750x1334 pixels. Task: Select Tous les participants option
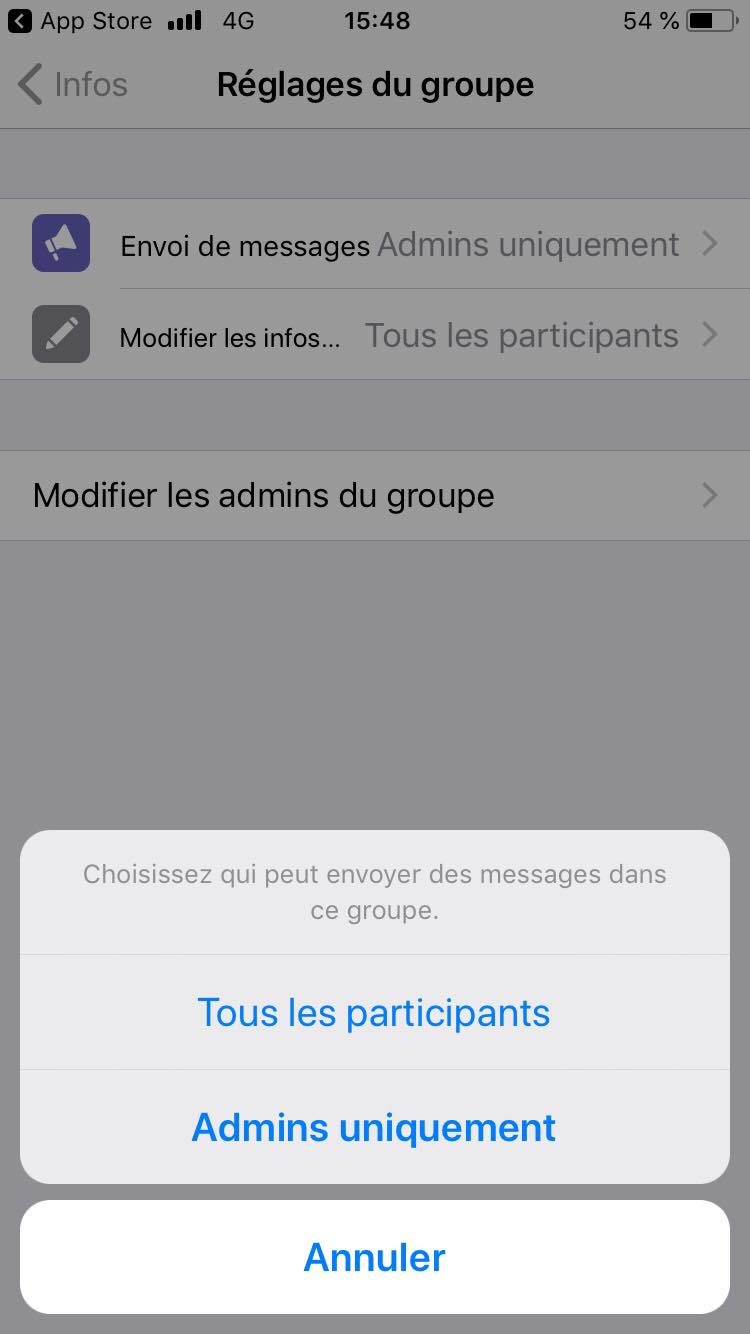click(x=374, y=1012)
